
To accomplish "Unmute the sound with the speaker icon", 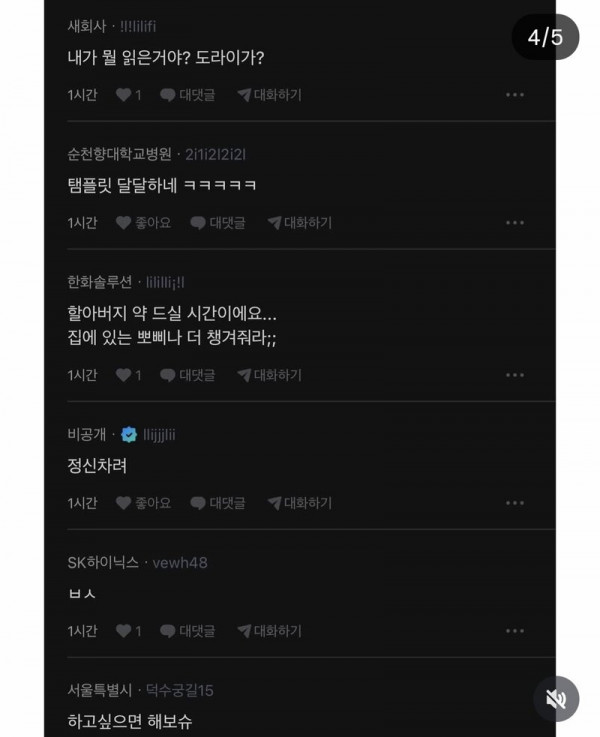I will [x=554, y=699].
